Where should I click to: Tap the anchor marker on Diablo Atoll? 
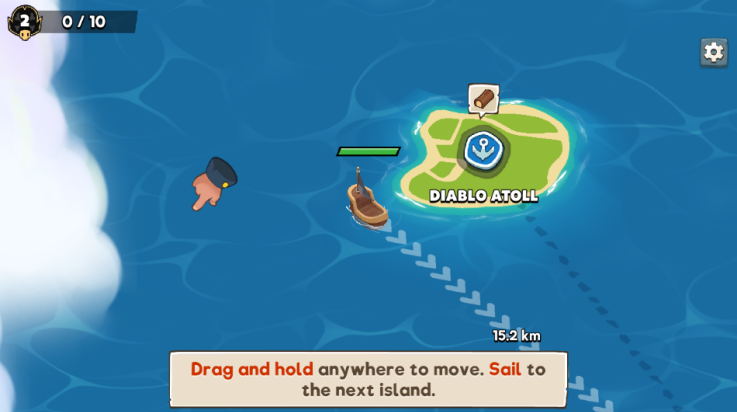483,150
